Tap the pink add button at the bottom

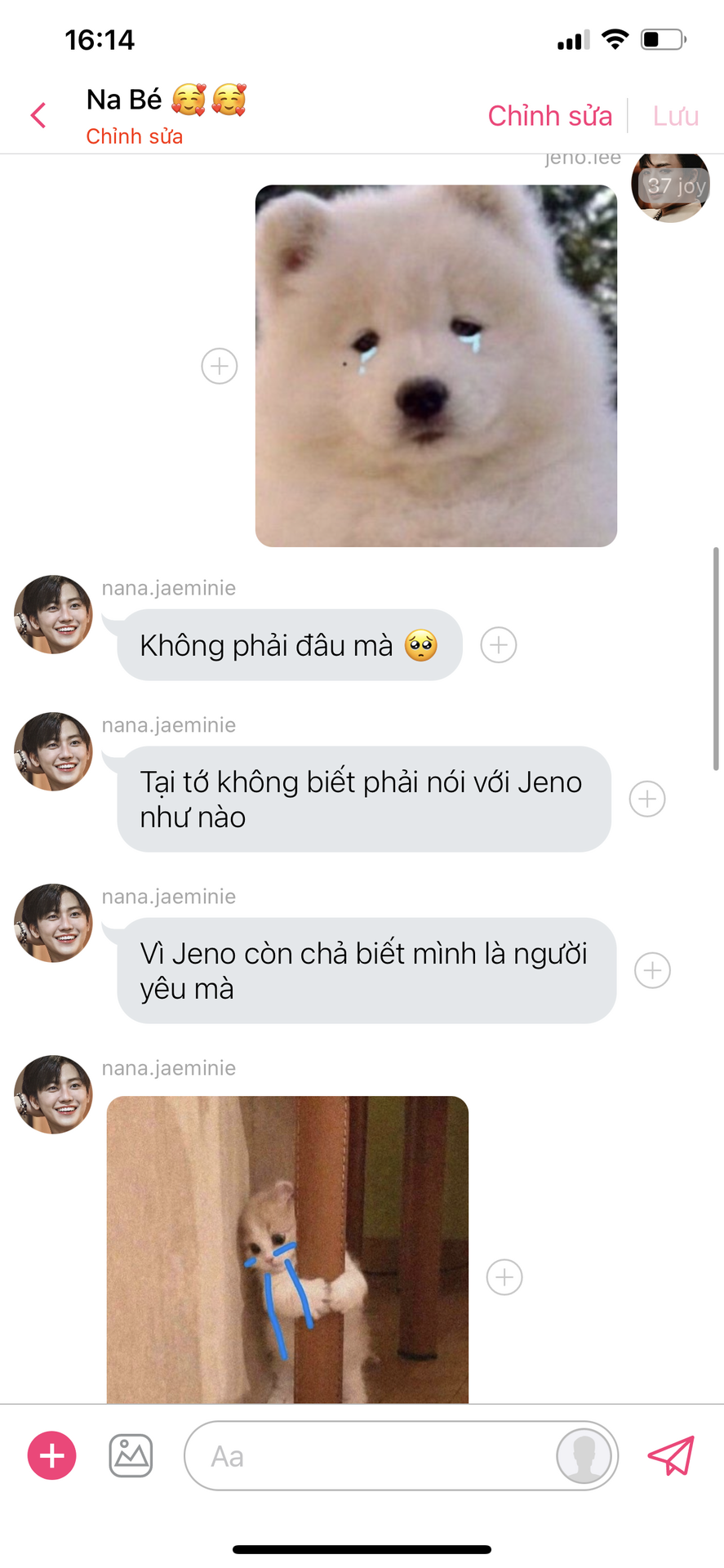[x=52, y=1455]
